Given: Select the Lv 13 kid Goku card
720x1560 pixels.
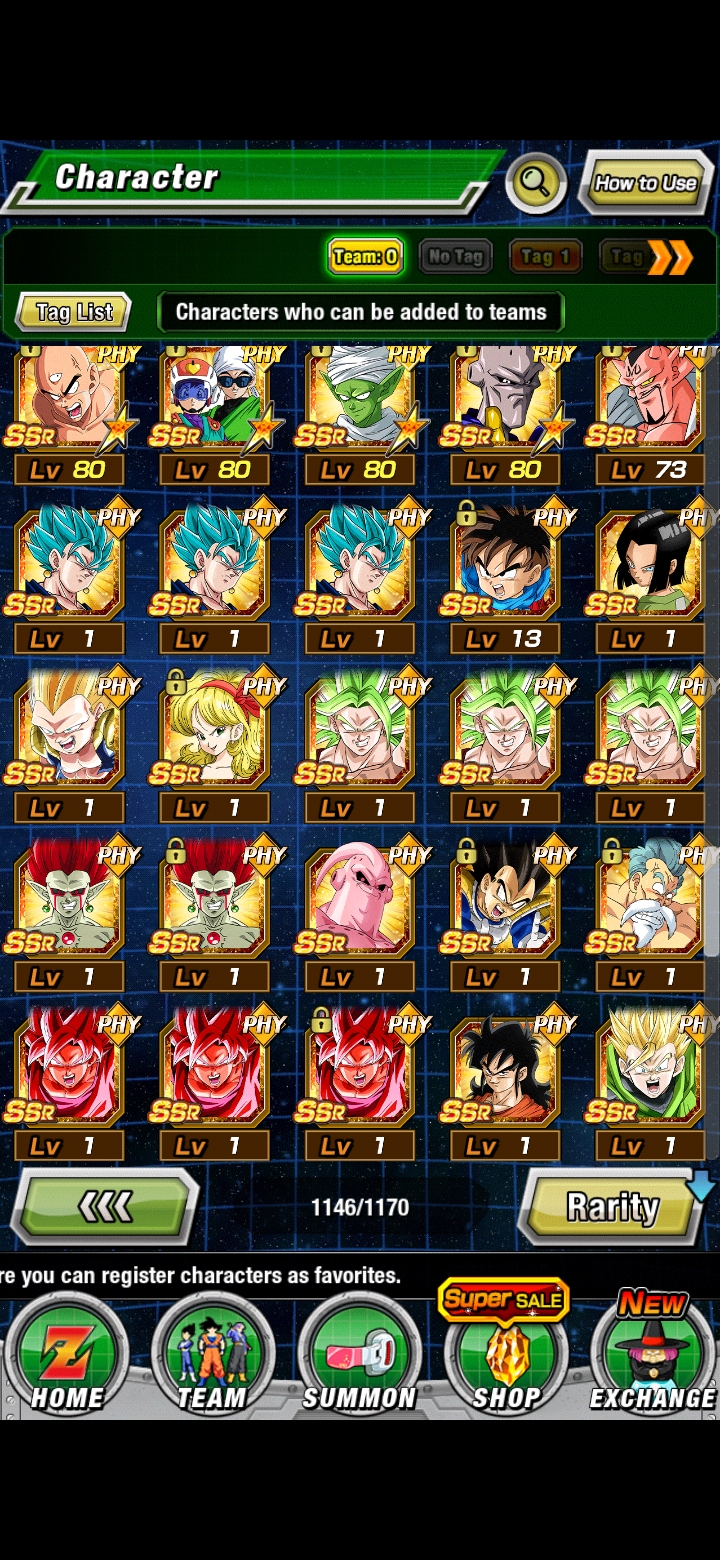Looking at the screenshot, I should click(505, 577).
